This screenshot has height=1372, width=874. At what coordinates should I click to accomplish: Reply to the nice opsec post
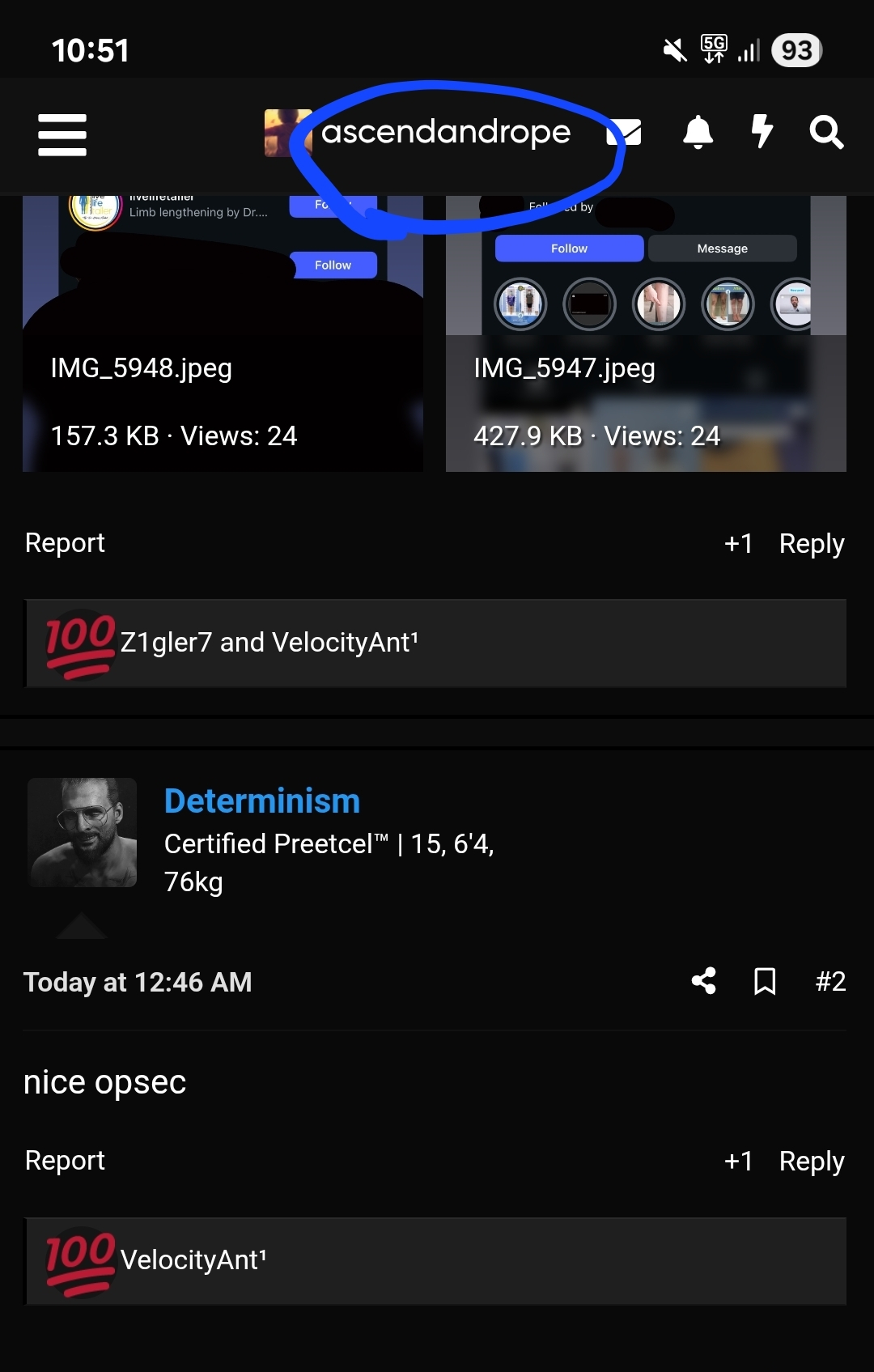[812, 1161]
